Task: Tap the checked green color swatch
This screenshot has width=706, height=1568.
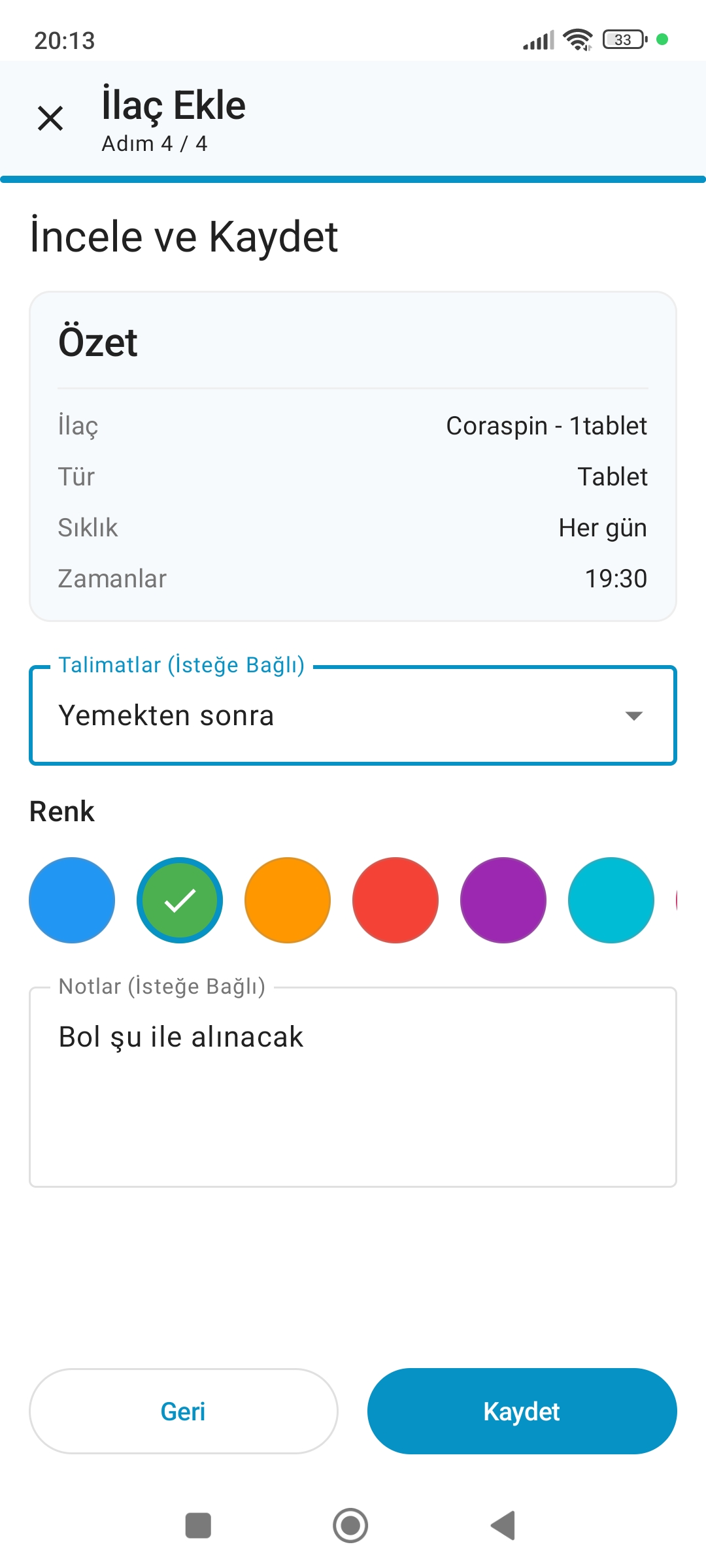Action: (x=179, y=900)
